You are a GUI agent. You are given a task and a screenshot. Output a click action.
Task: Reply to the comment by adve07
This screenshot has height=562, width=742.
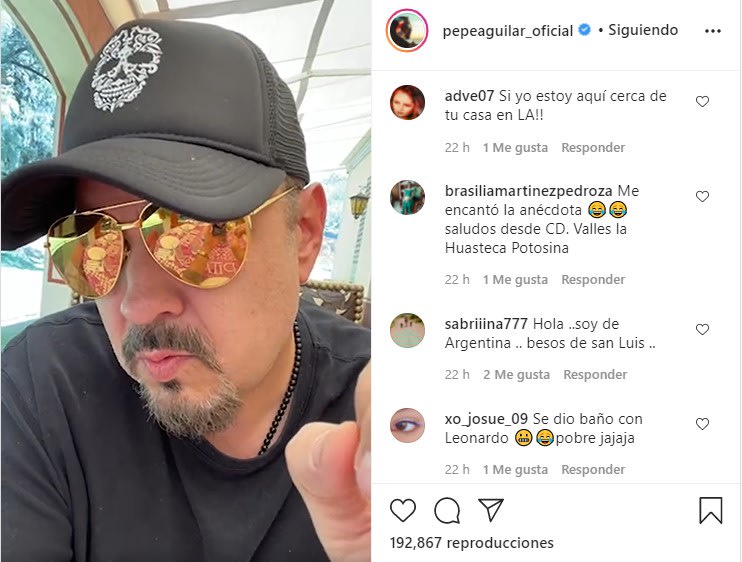593,147
